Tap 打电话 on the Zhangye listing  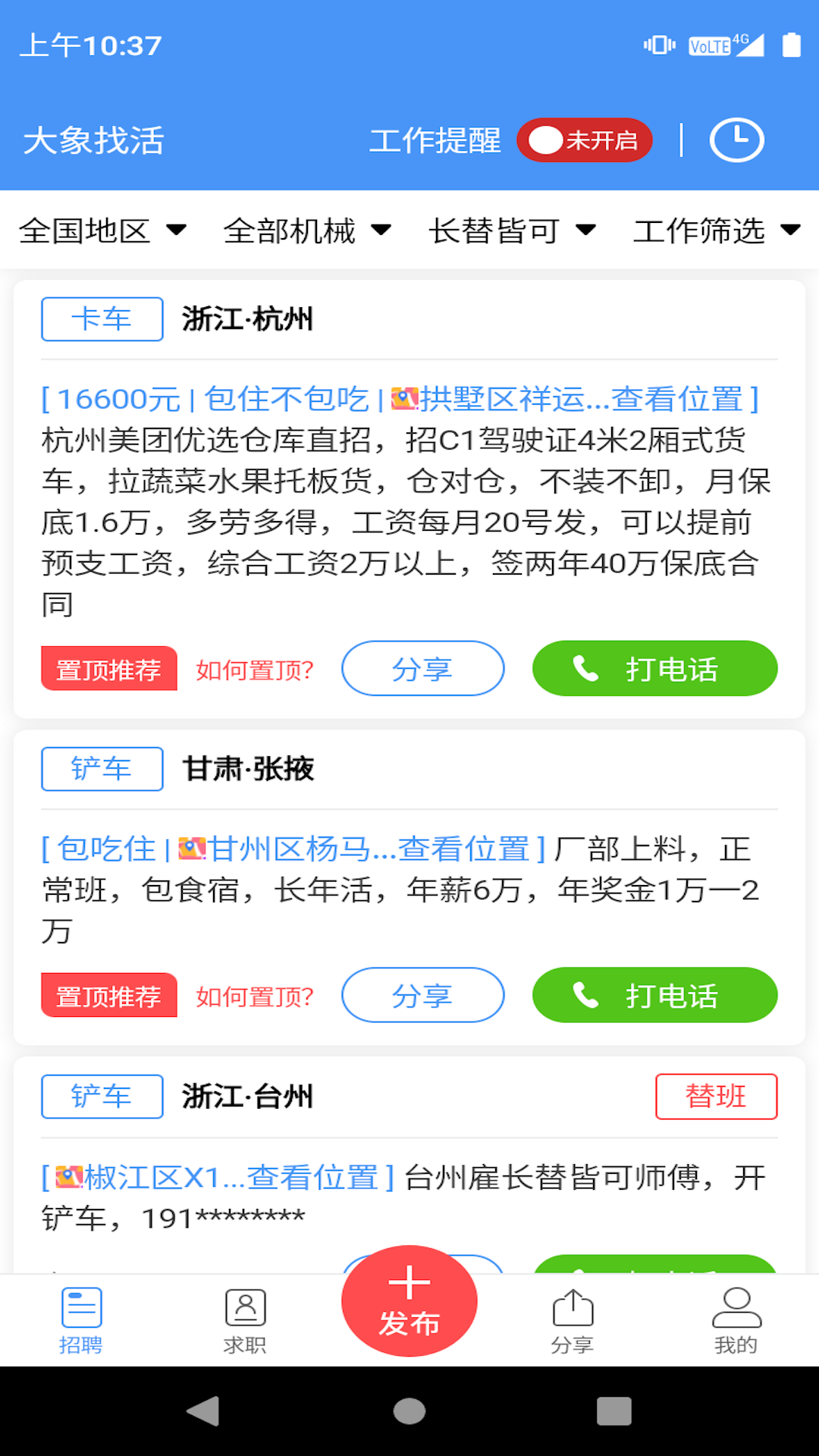pos(654,996)
